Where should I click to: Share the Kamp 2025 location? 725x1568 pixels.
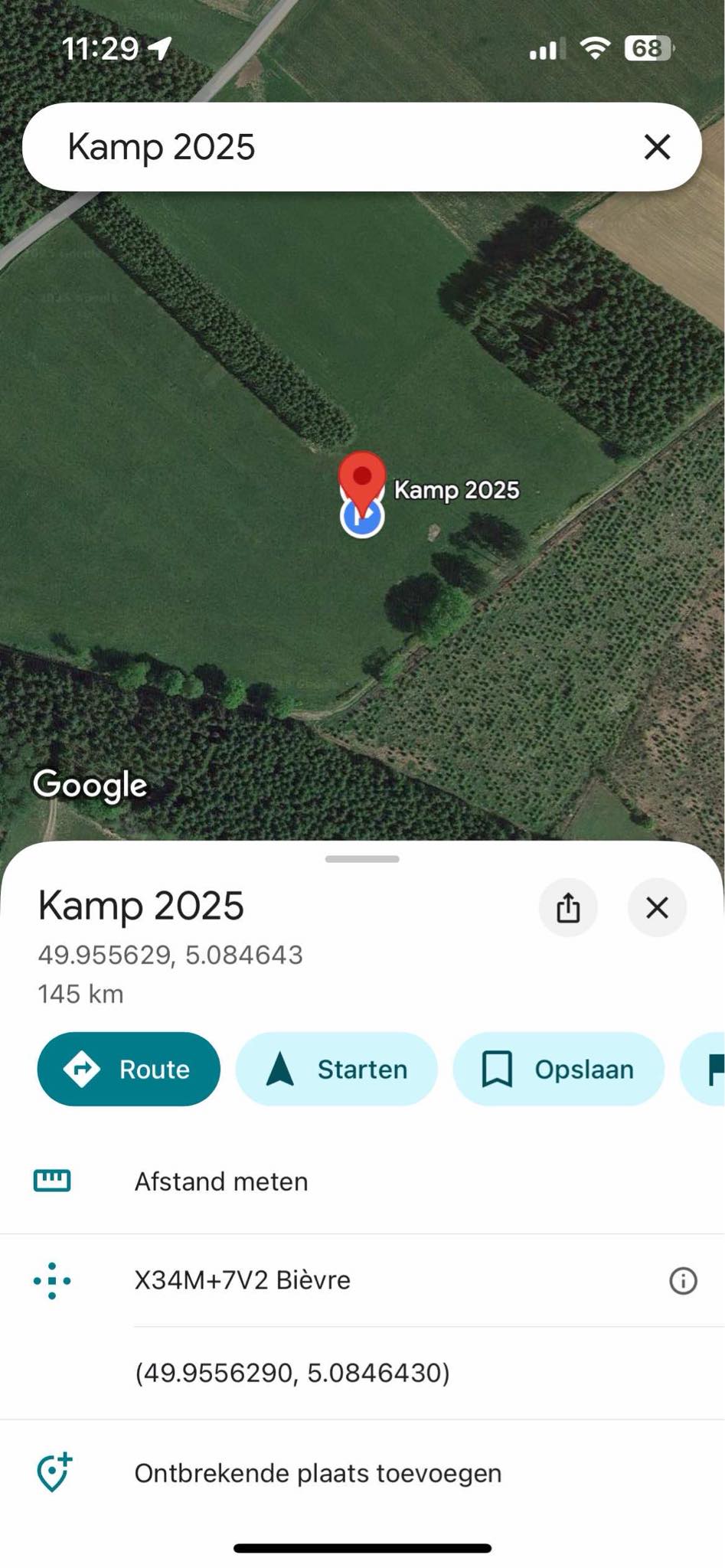[x=567, y=908]
